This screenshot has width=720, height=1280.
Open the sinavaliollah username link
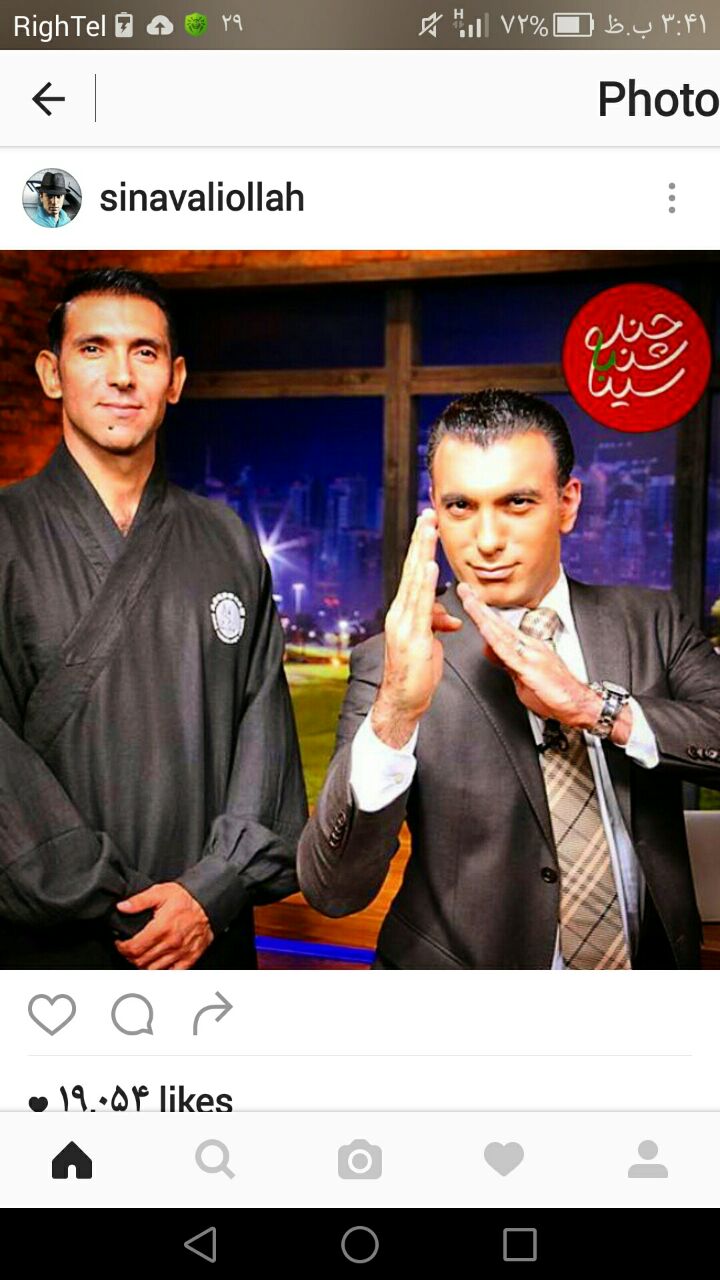click(202, 198)
